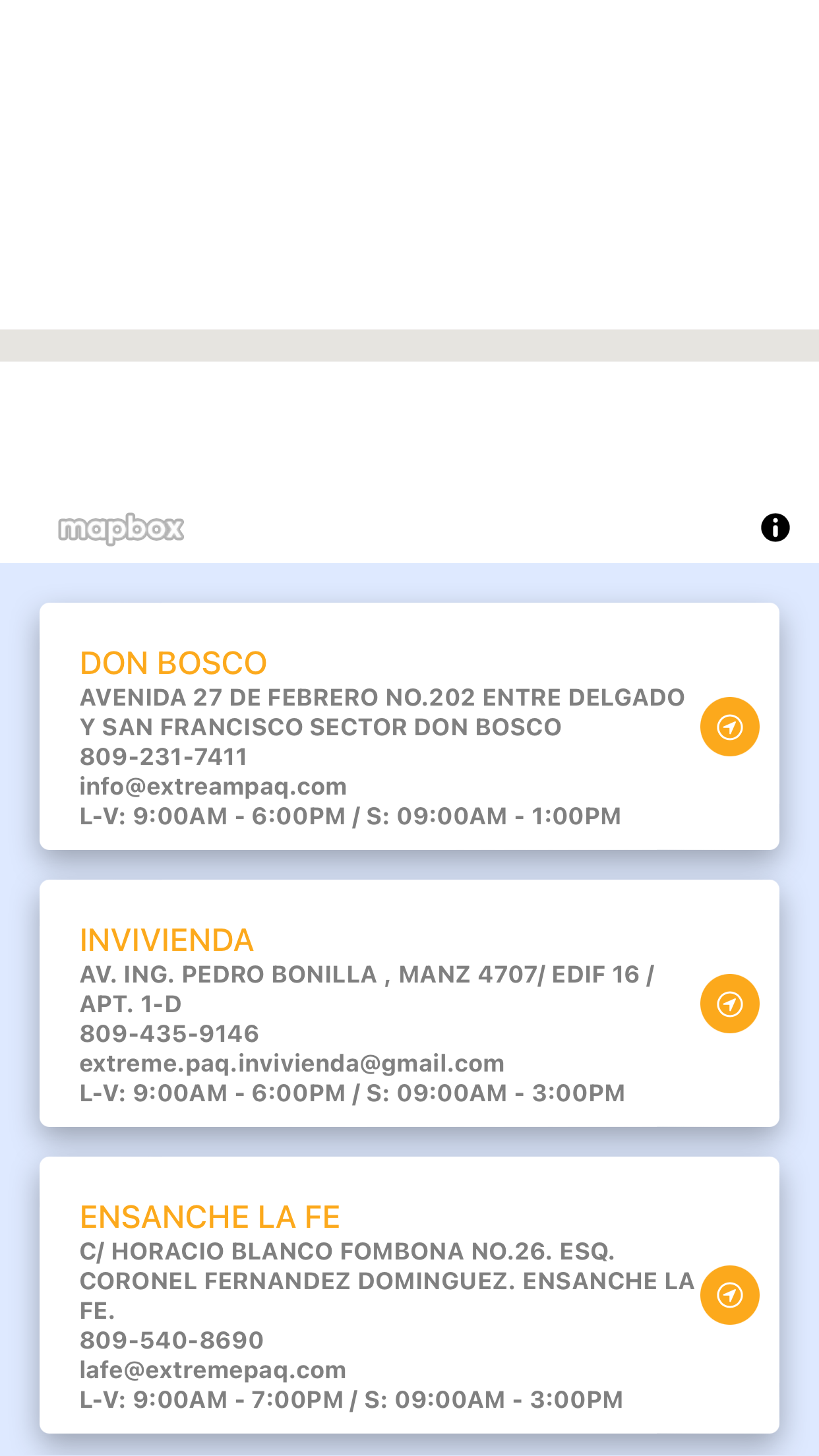Open the Mapbox attribution info icon
This screenshot has height=1456, width=819.
click(775, 528)
